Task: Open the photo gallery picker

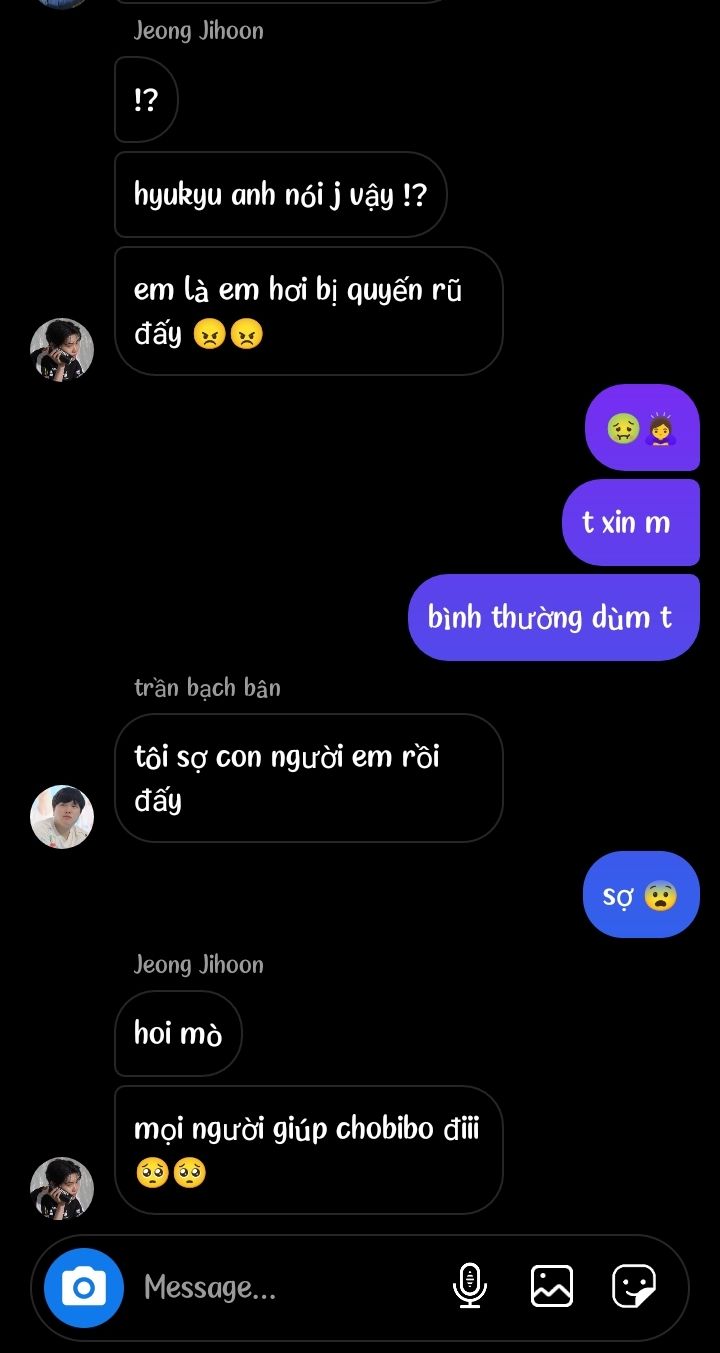Action: 552,1286
